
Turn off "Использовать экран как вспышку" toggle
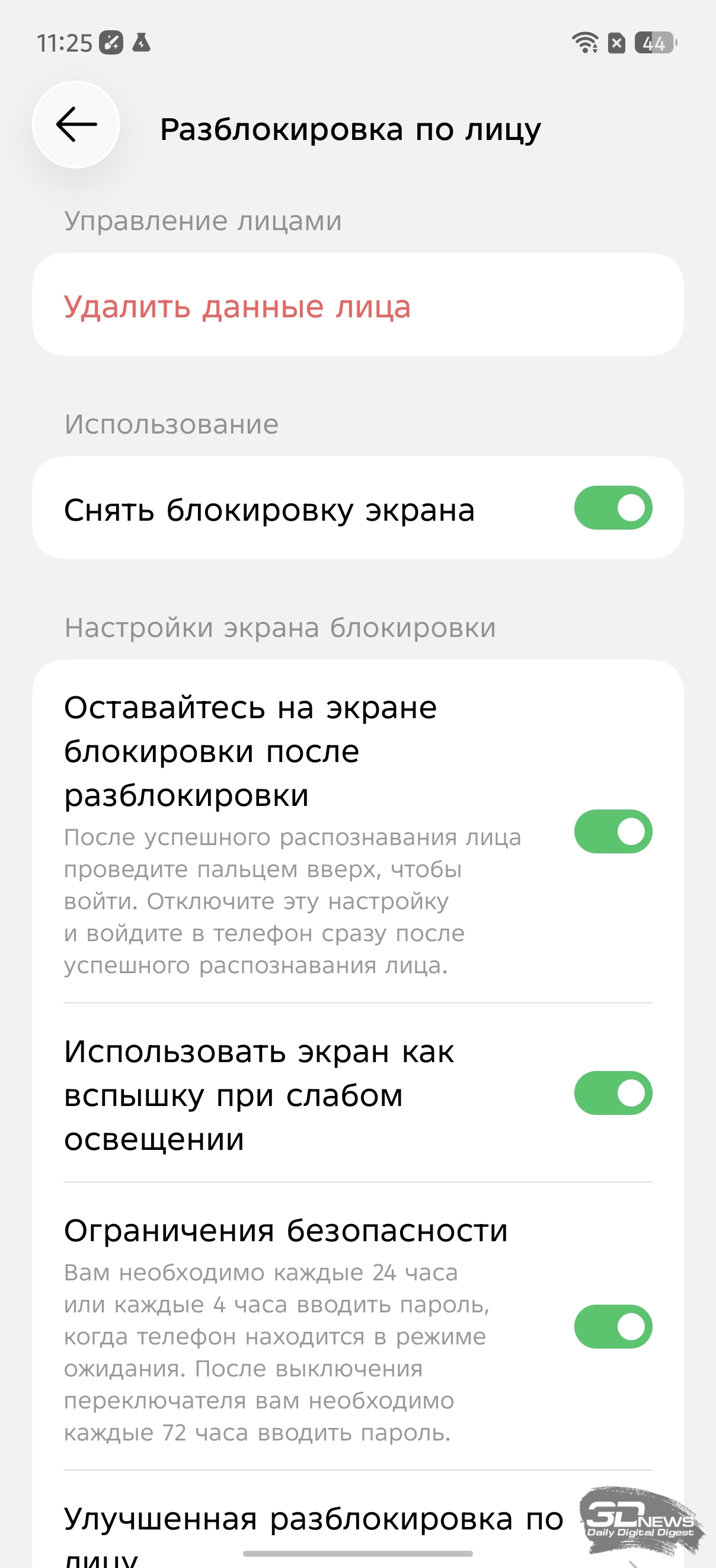click(x=613, y=1093)
